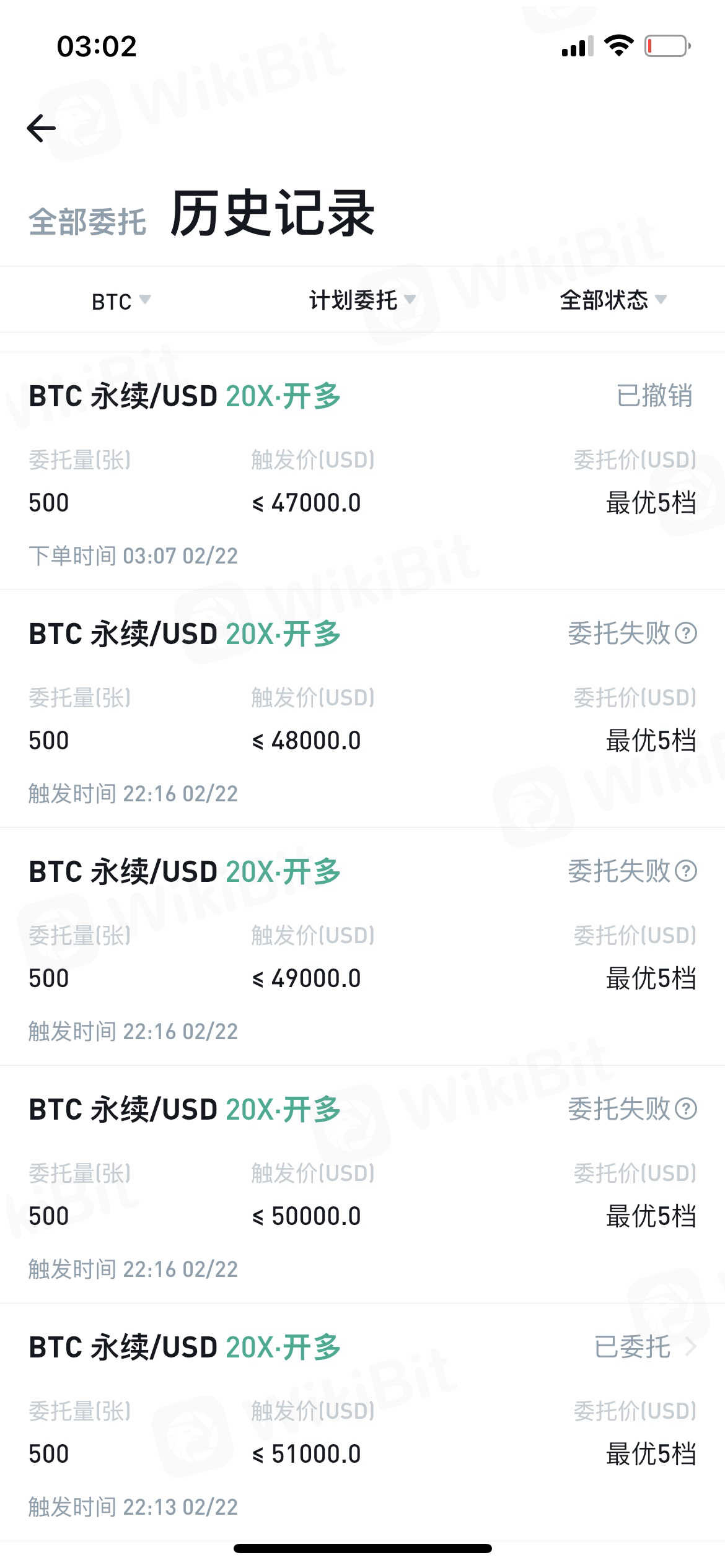Show failure reason for the 48000.0 order
This screenshot has height=1568, width=725.
pyautogui.click(x=686, y=634)
